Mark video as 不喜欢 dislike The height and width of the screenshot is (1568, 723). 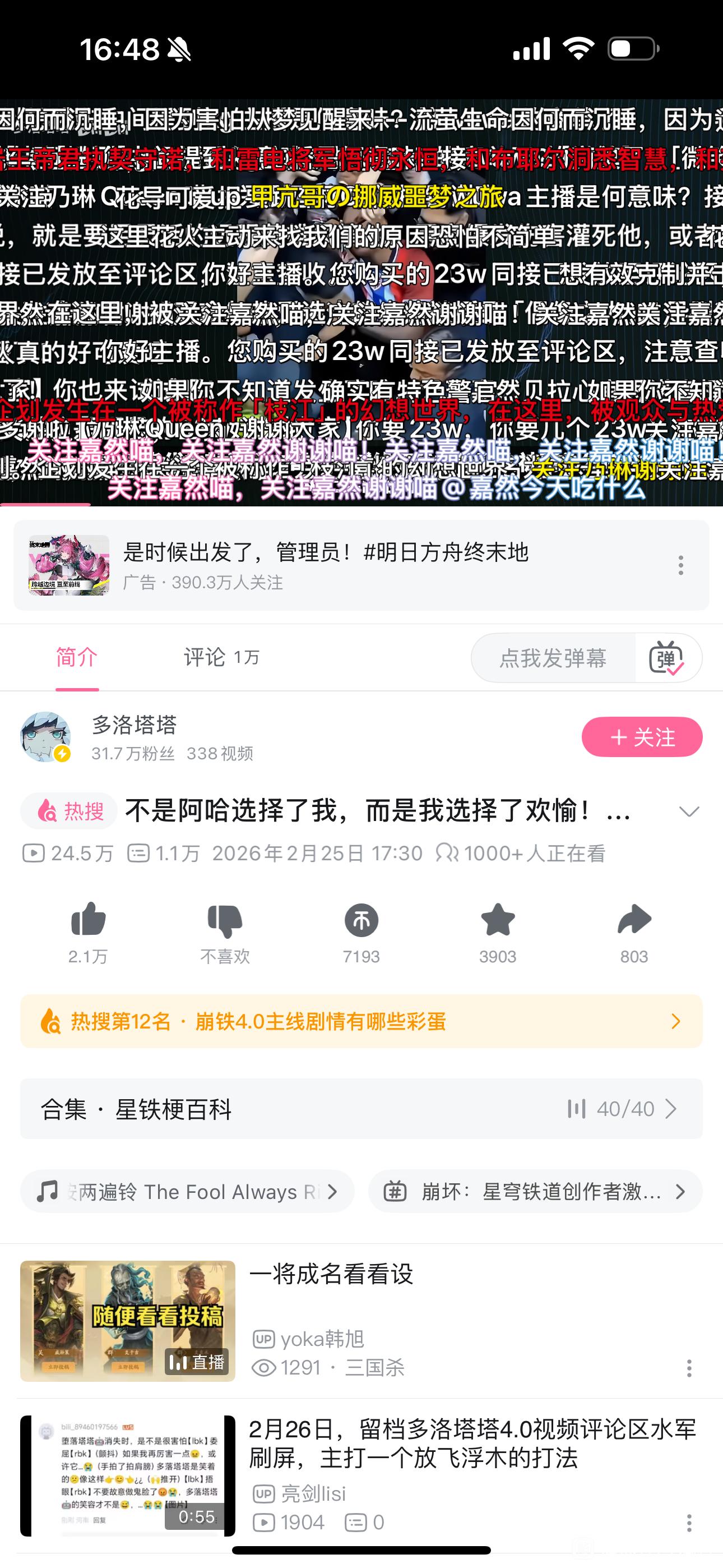pos(225,920)
